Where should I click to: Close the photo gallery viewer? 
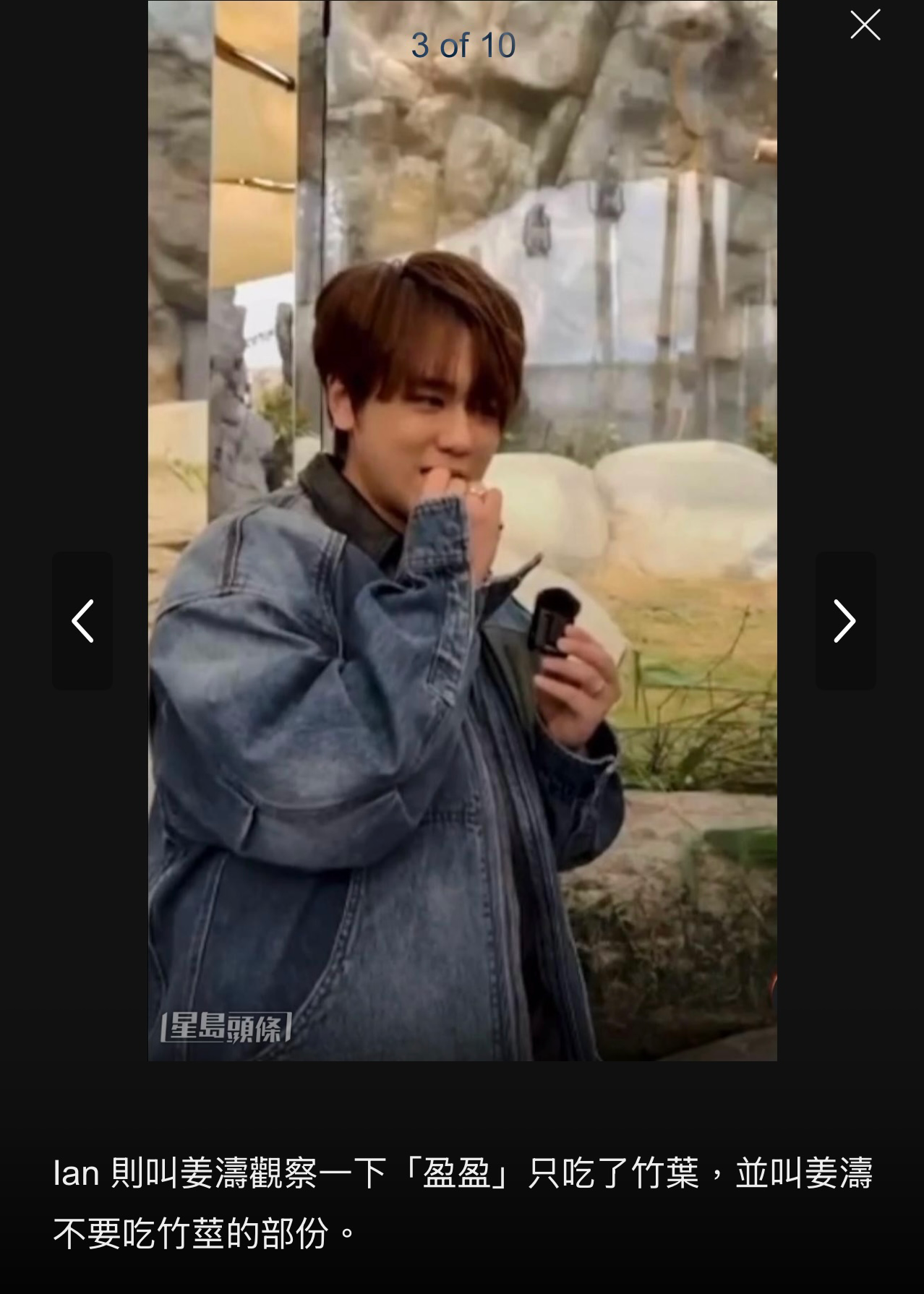click(x=865, y=25)
